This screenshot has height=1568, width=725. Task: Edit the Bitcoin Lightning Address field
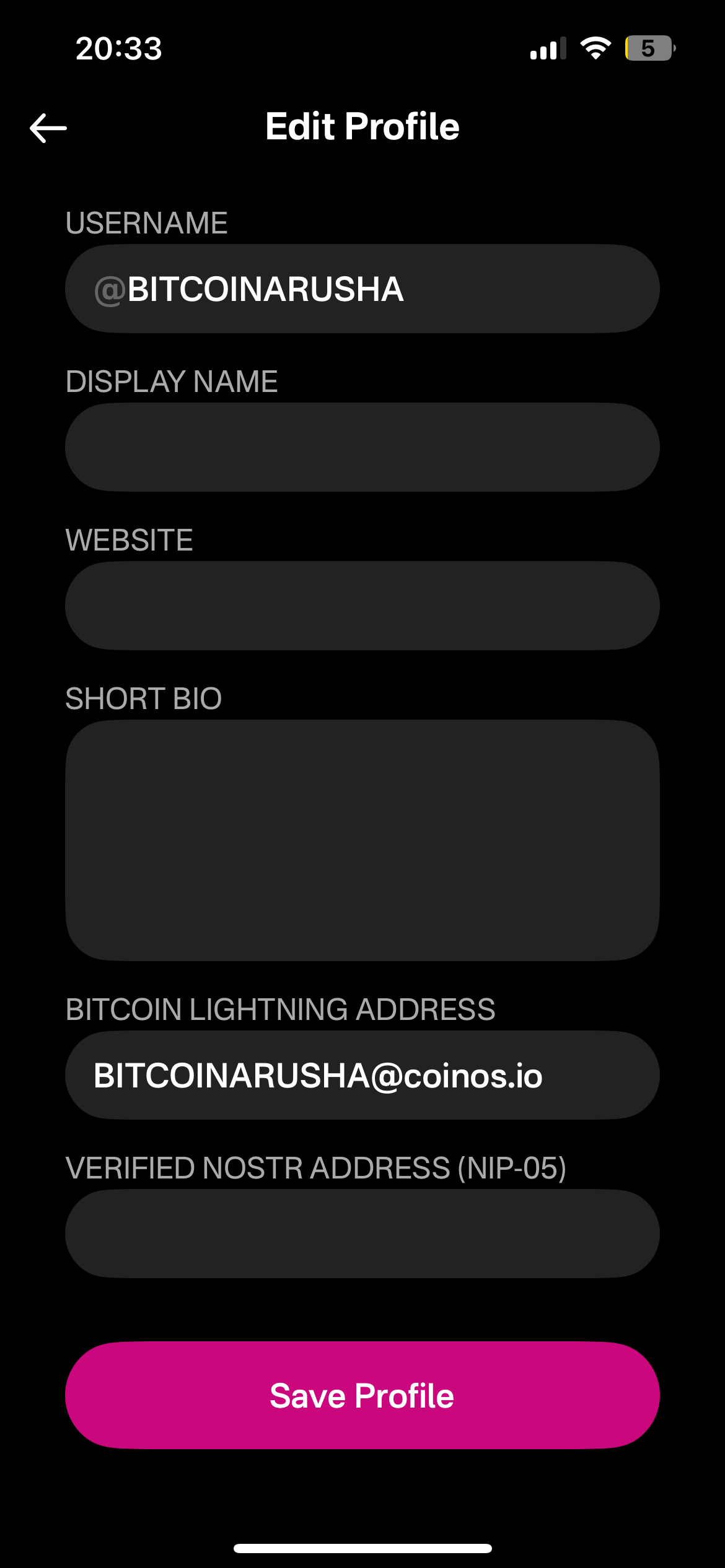click(x=362, y=1075)
